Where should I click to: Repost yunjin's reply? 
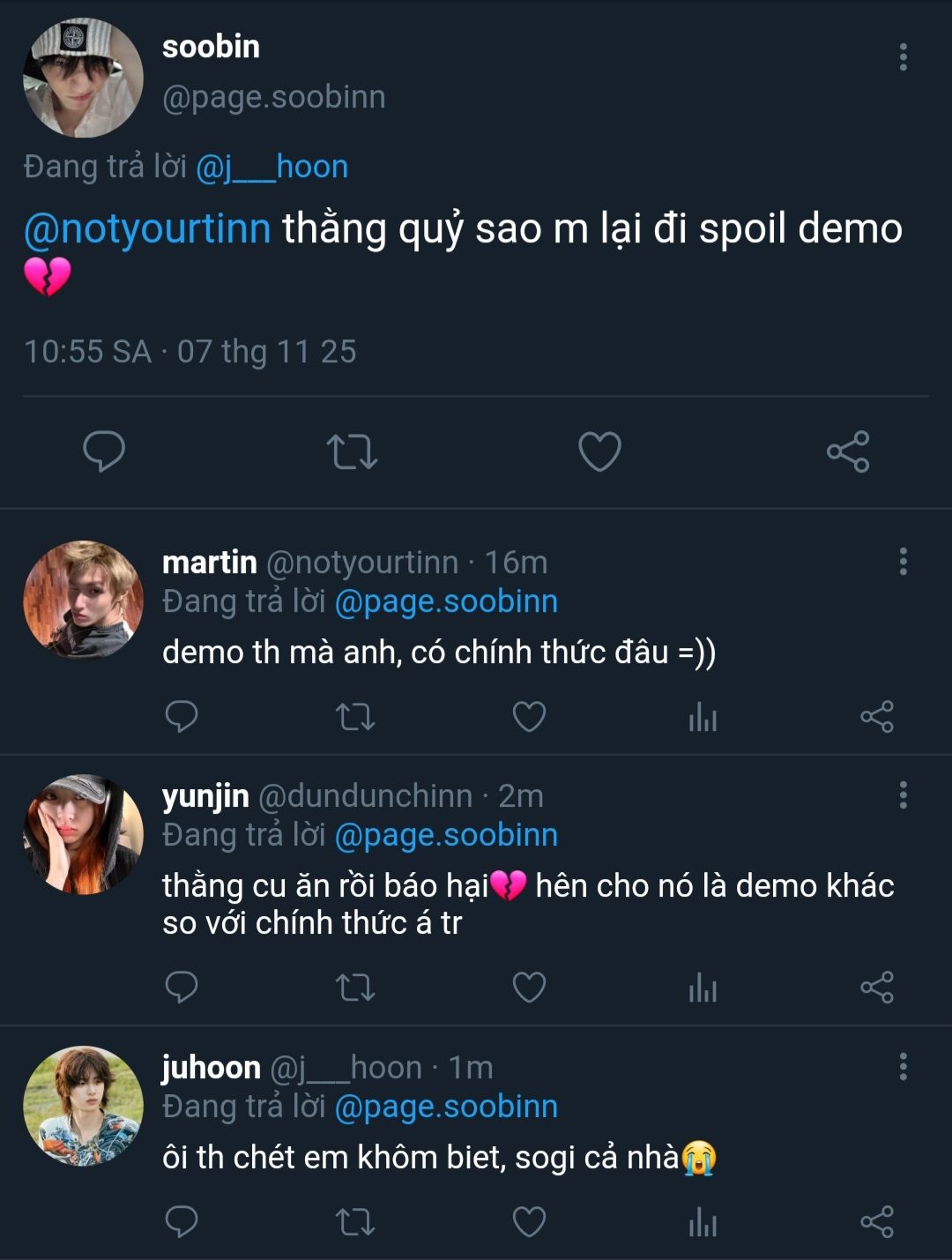tap(355, 988)
